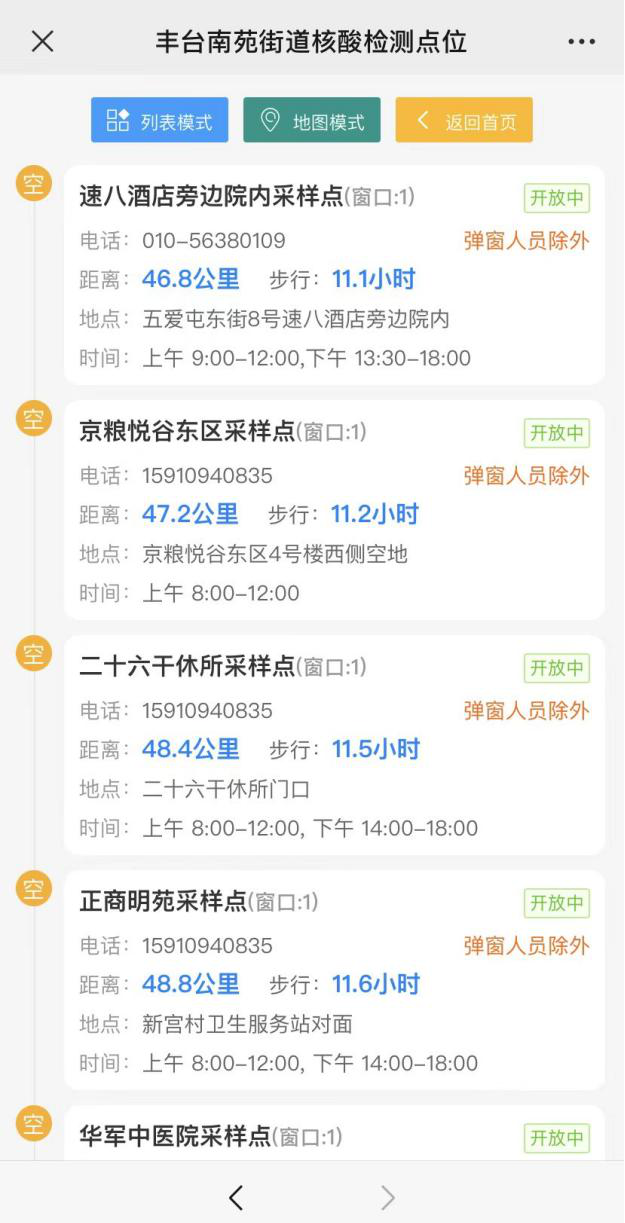The image size is (625, 1223).
Task: Go back with the bottom left arrow
Action: pyautogui.click(x=236, y=1197)
